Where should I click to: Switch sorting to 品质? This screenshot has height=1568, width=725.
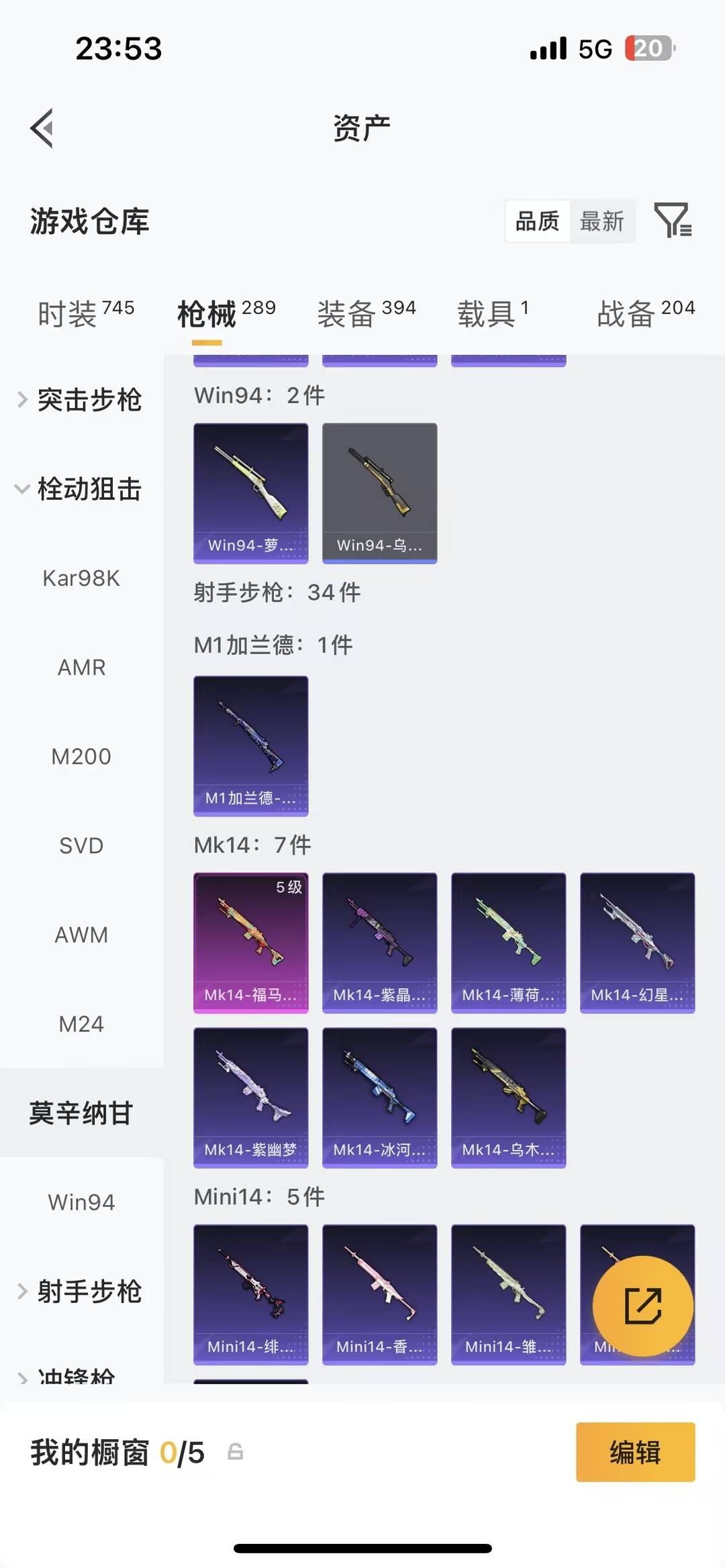tap(536, 221)
